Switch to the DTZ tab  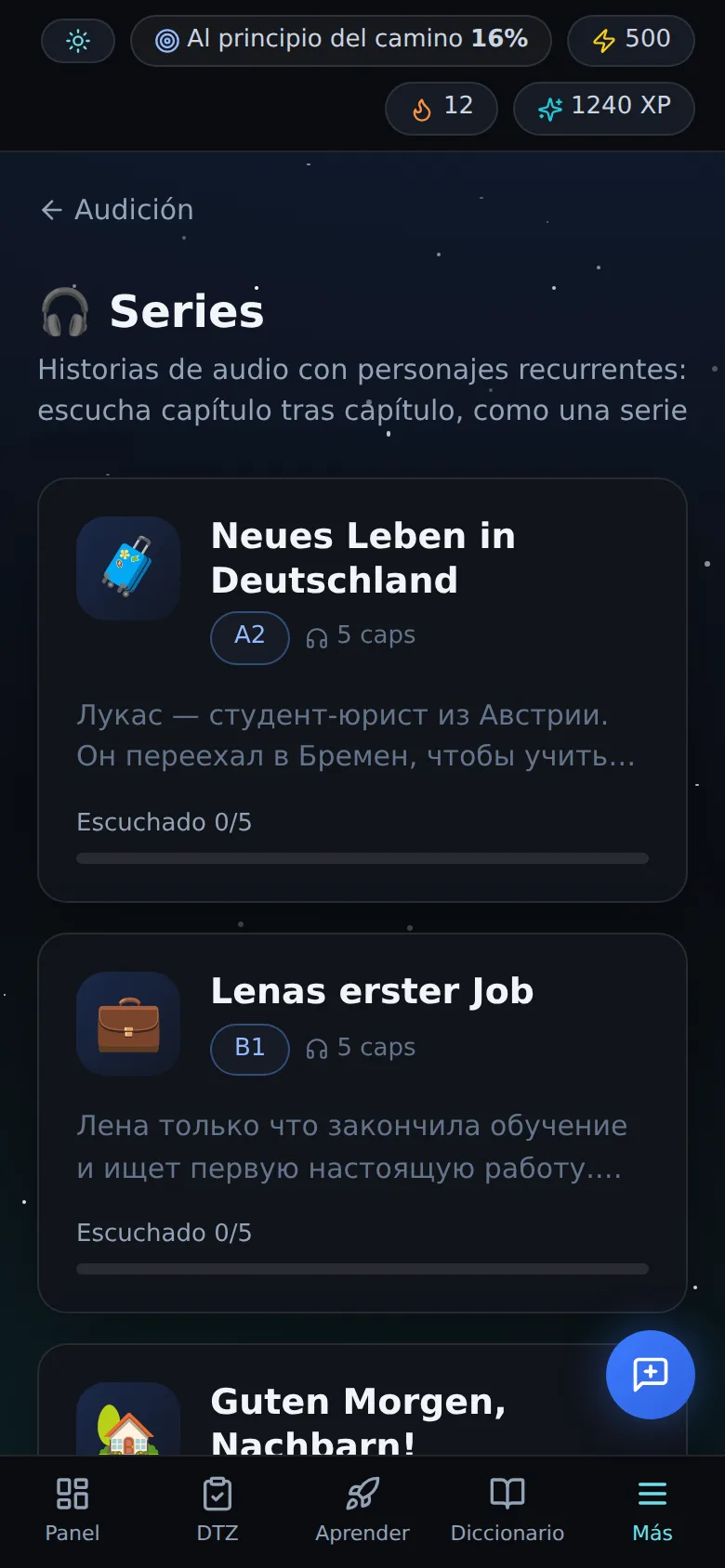[217, 1510]
